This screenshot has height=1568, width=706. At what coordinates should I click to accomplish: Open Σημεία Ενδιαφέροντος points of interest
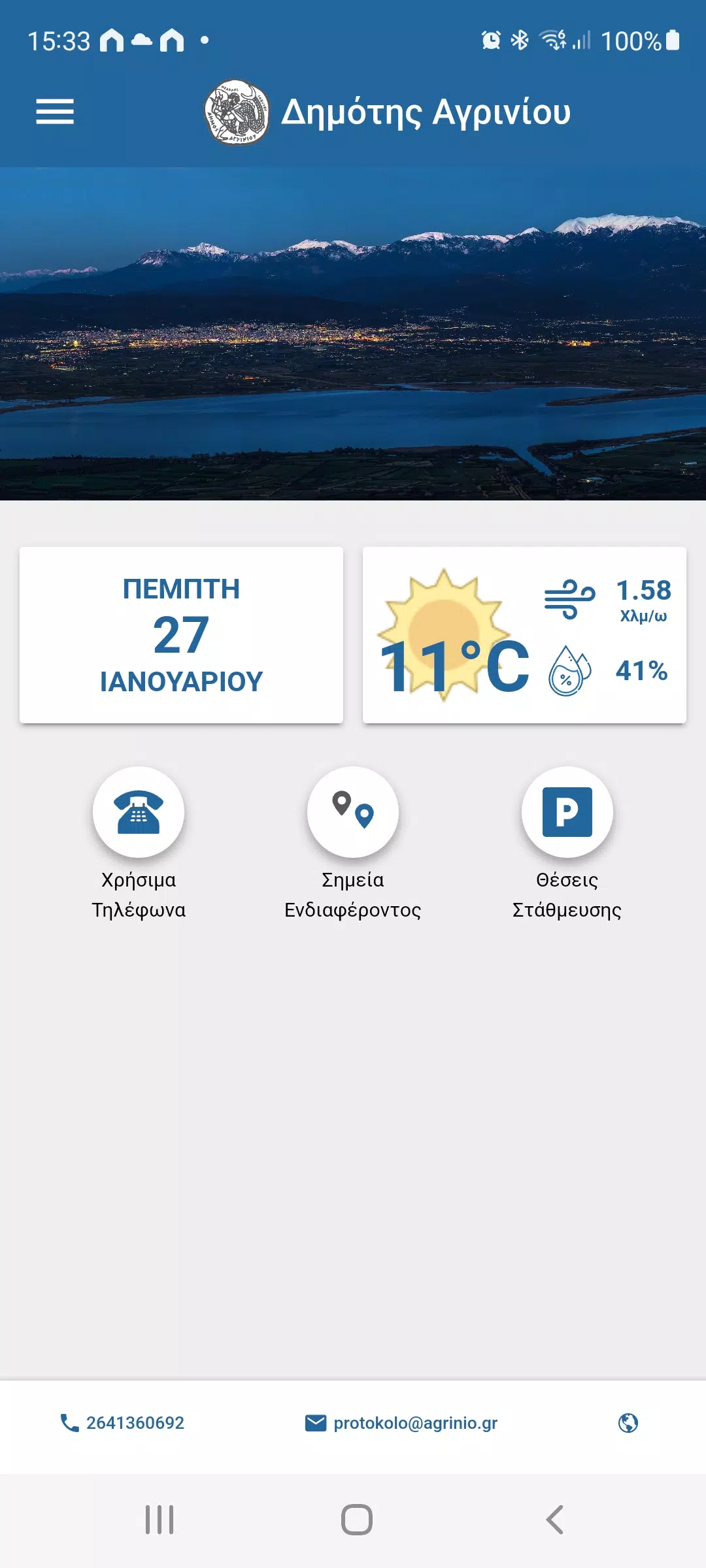353,812
